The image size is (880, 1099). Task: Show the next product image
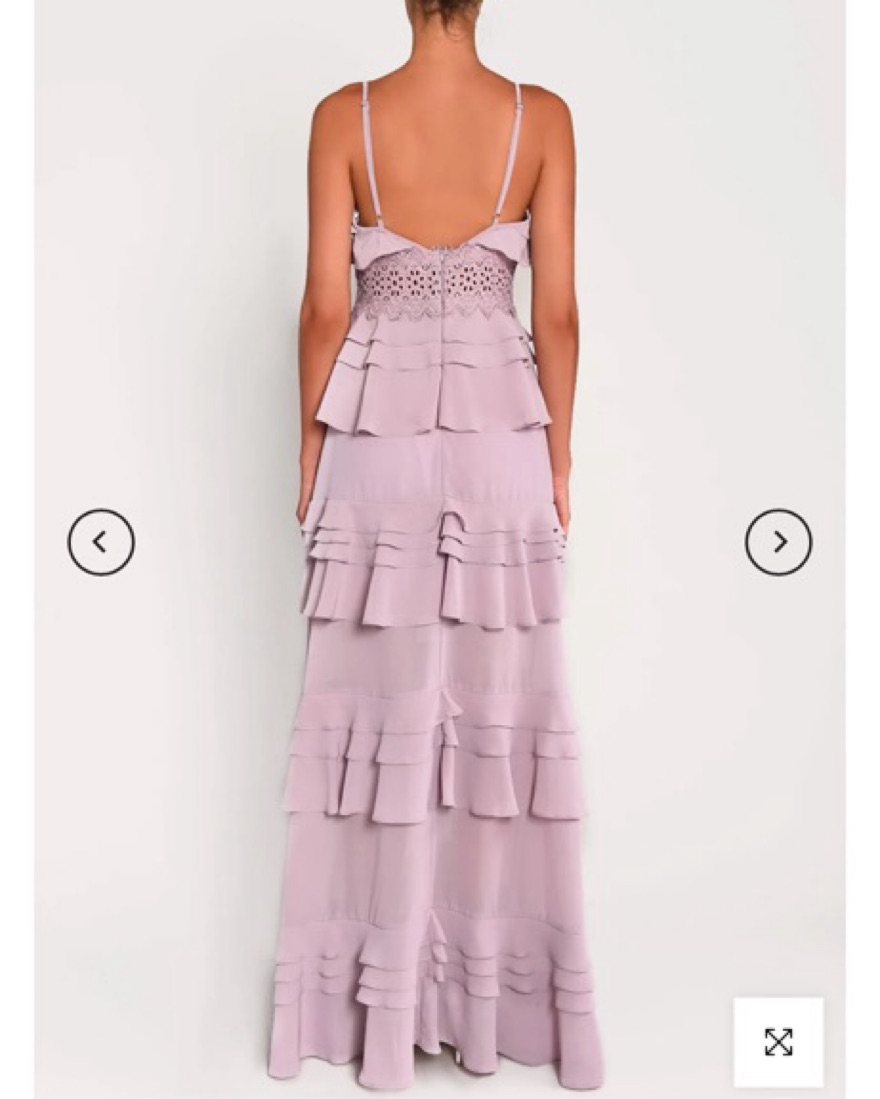778,542
